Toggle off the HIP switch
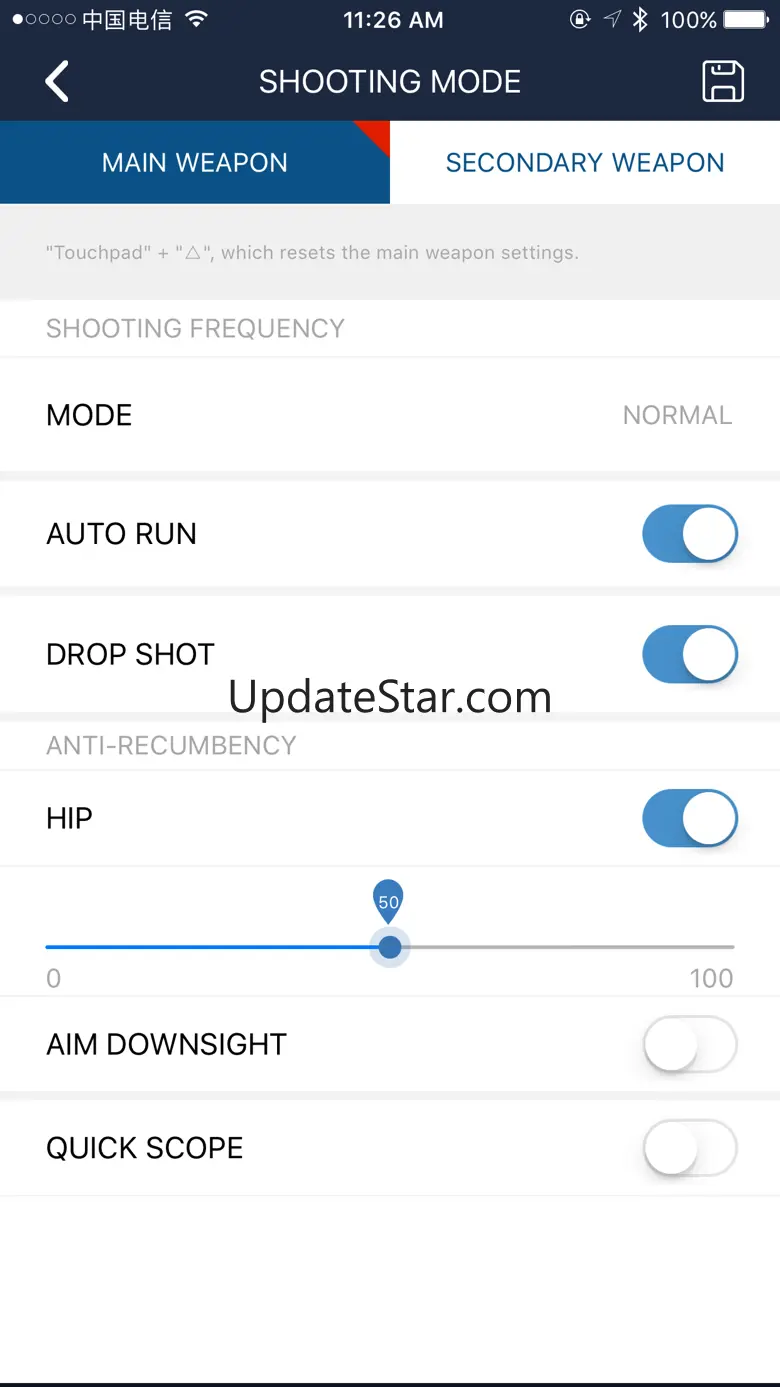The image size is (780, 1387). click(x=689, y=818)
